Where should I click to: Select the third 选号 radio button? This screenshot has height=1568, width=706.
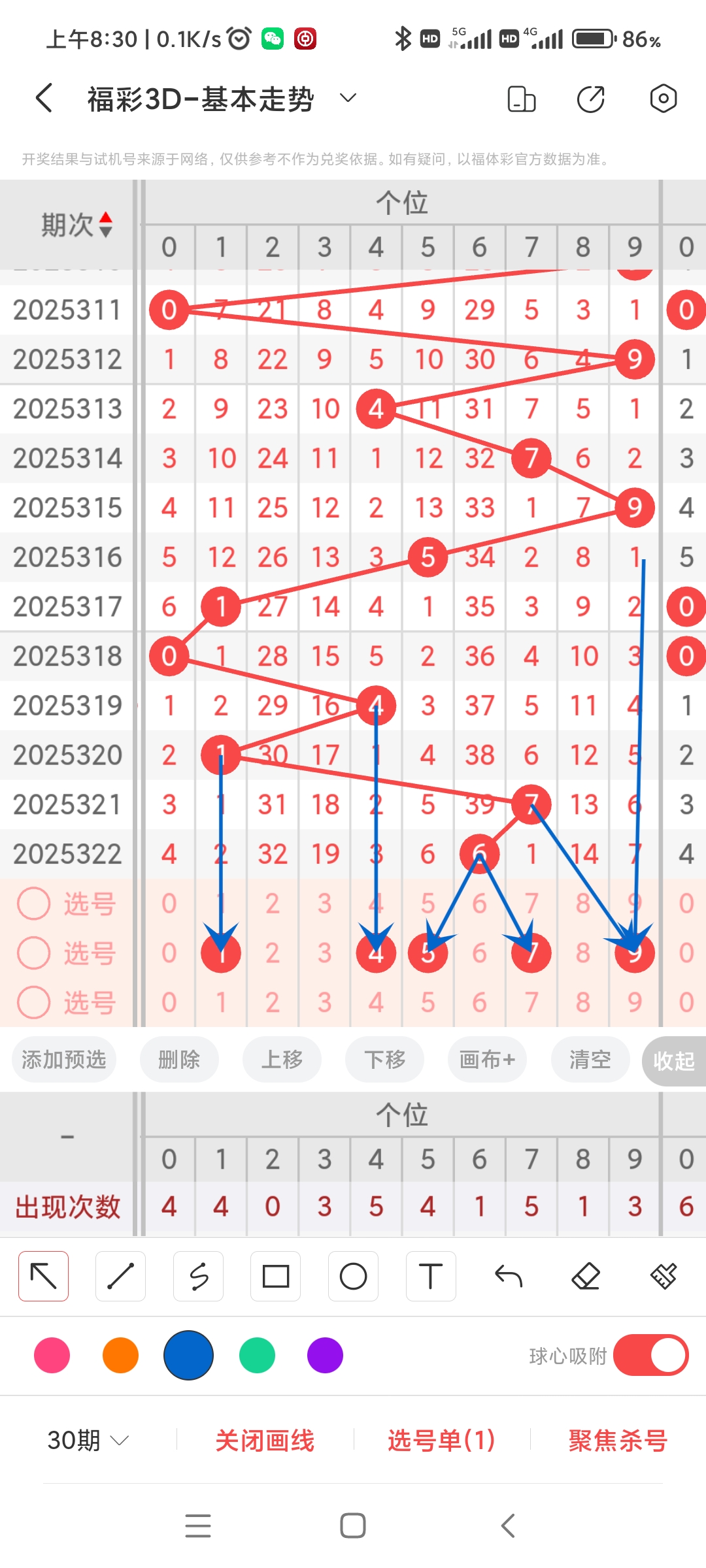coord(34,1003)
